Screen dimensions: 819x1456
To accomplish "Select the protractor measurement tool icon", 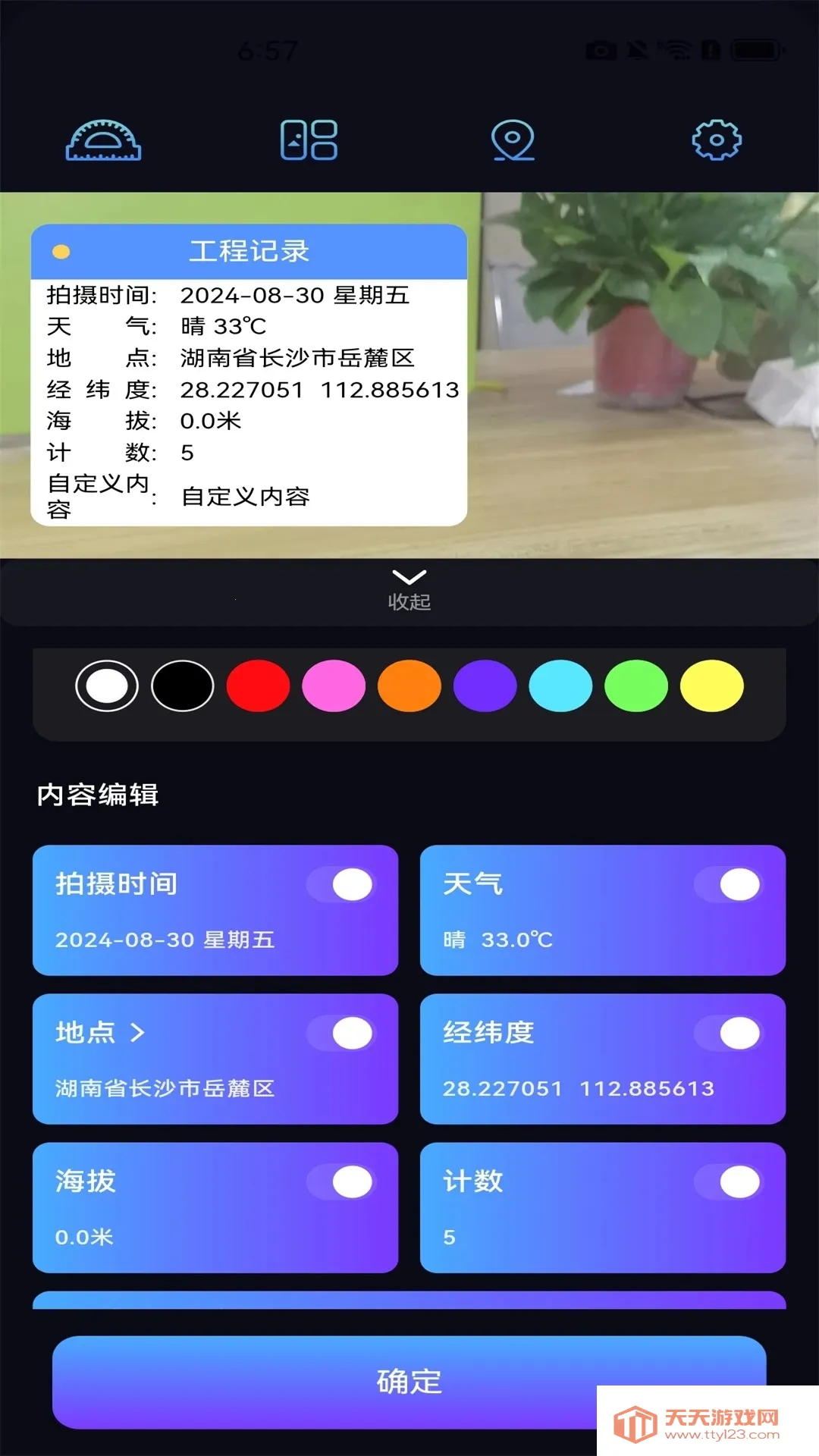I will point(105,141).
